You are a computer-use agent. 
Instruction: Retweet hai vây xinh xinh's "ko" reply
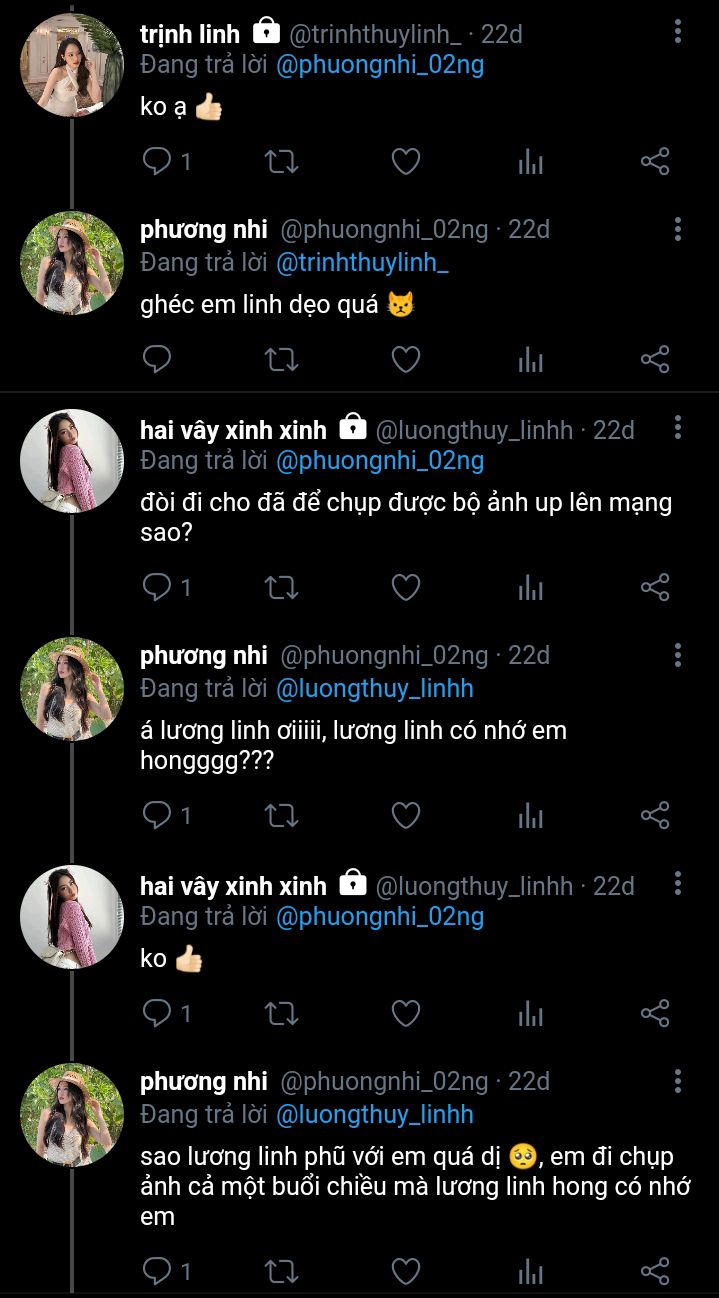[282, 1013]
